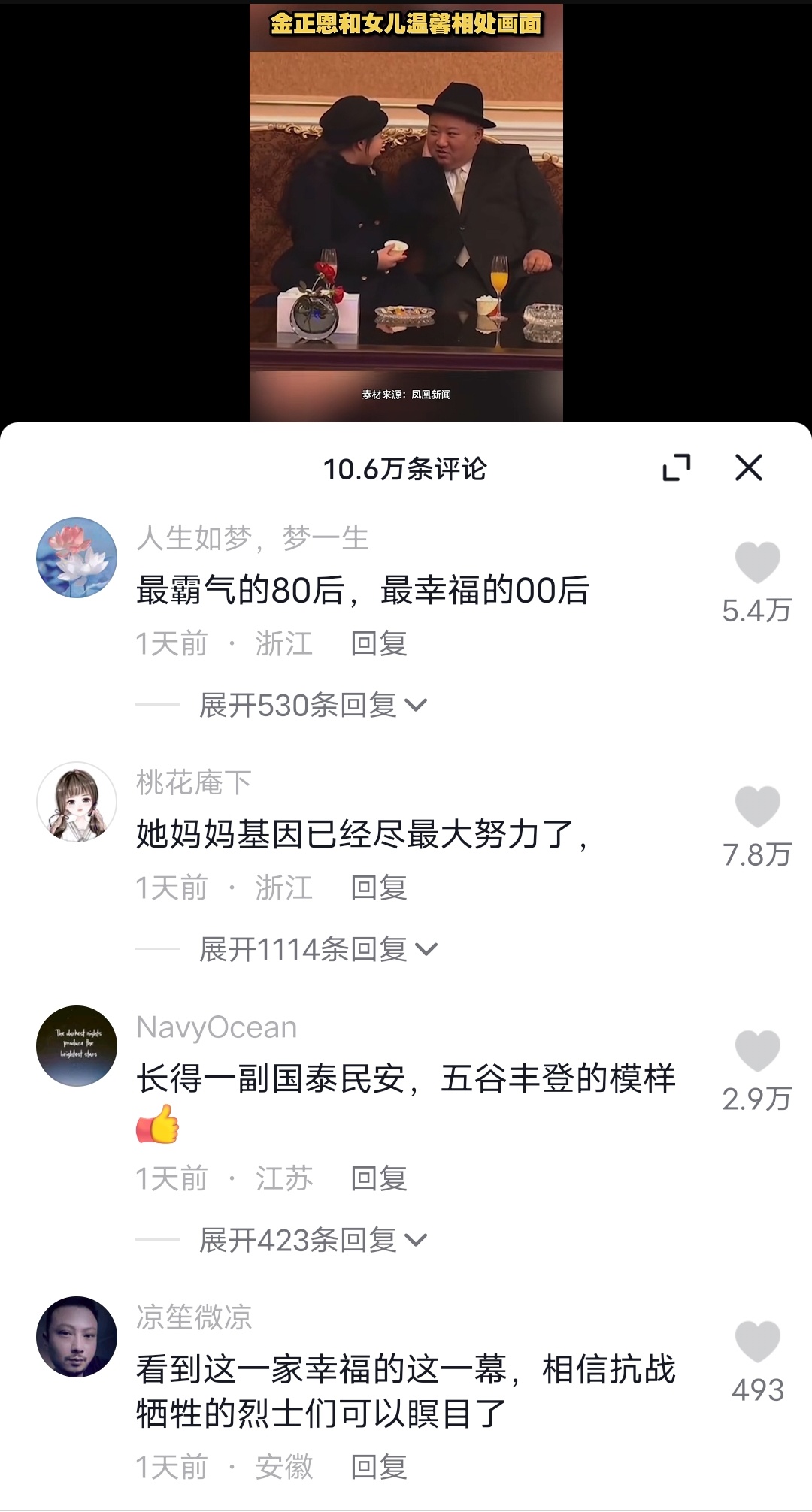Expand the 530 replies
The image size is (812, 1512).
click(x=313, y=705)
